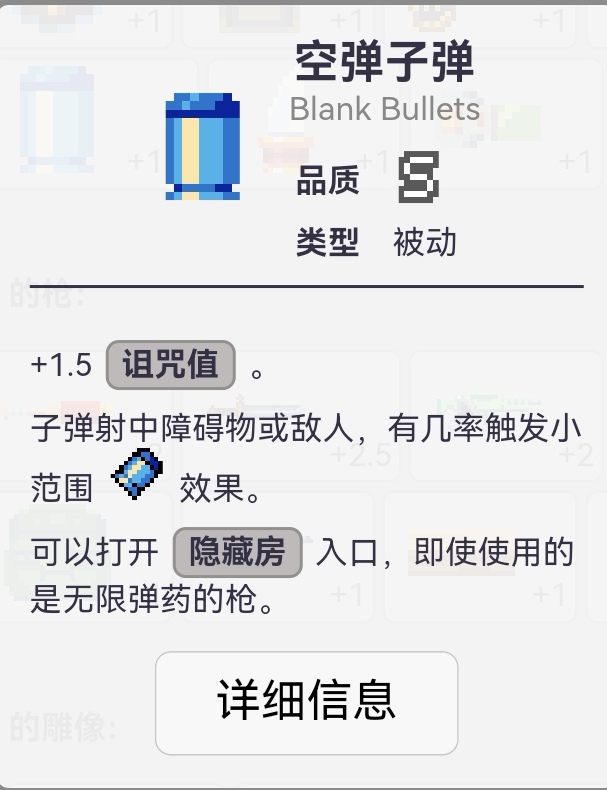This screenshot has height=790, width=607.
Task: Open the 详细信息 details button
Action: (306, 703)
